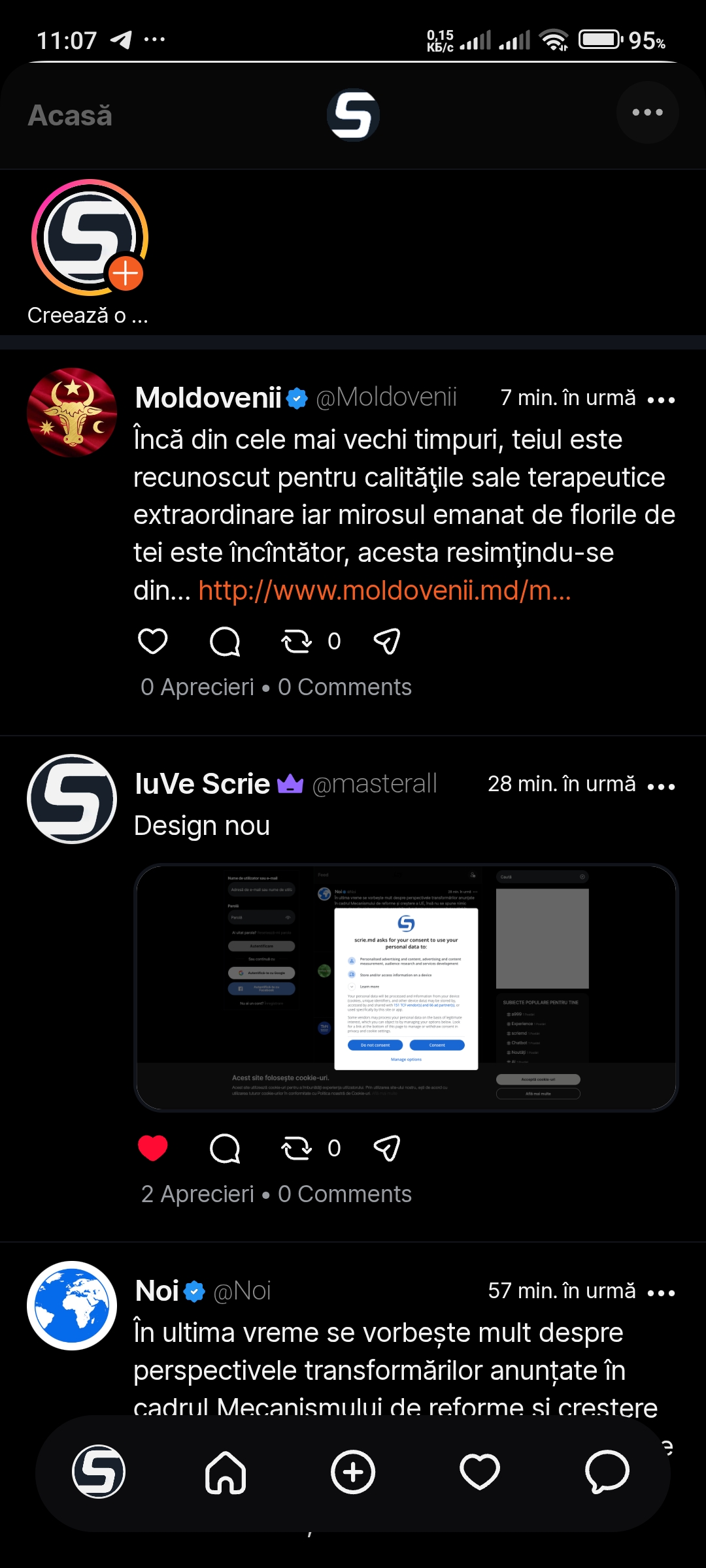The image size is (706, 1568).
Task: Comment on the IuVe Scrie post
Action: coord(225,1149)
